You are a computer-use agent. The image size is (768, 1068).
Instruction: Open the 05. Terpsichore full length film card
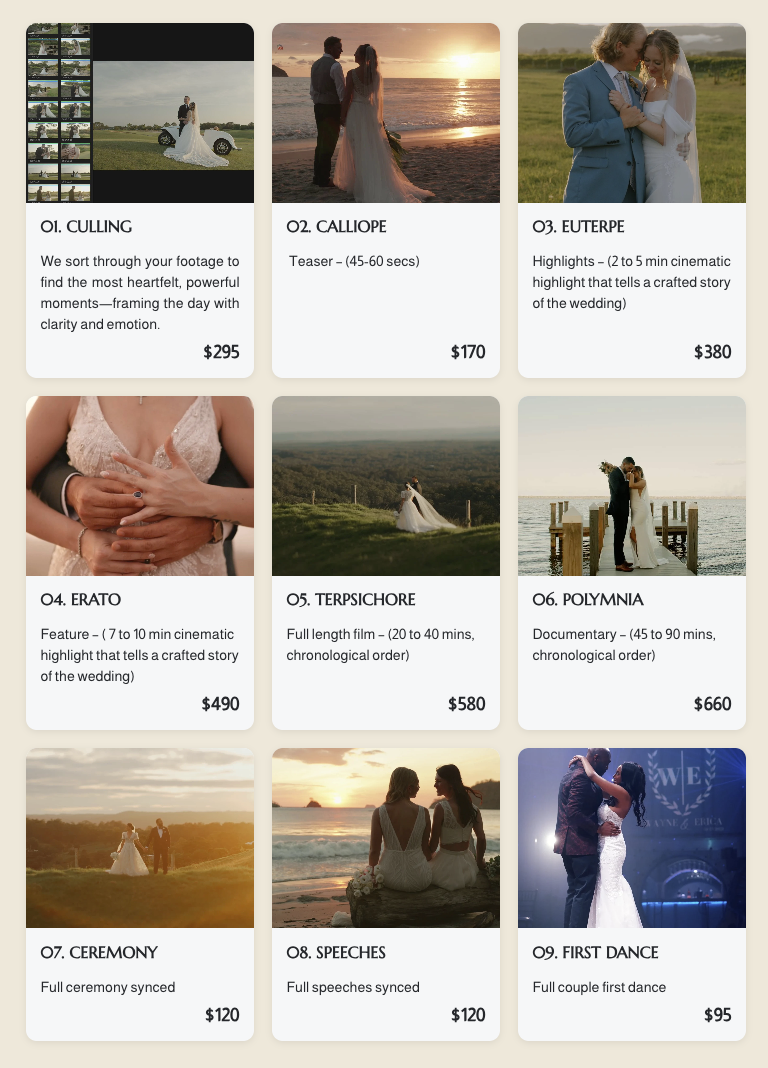point(386,563)
